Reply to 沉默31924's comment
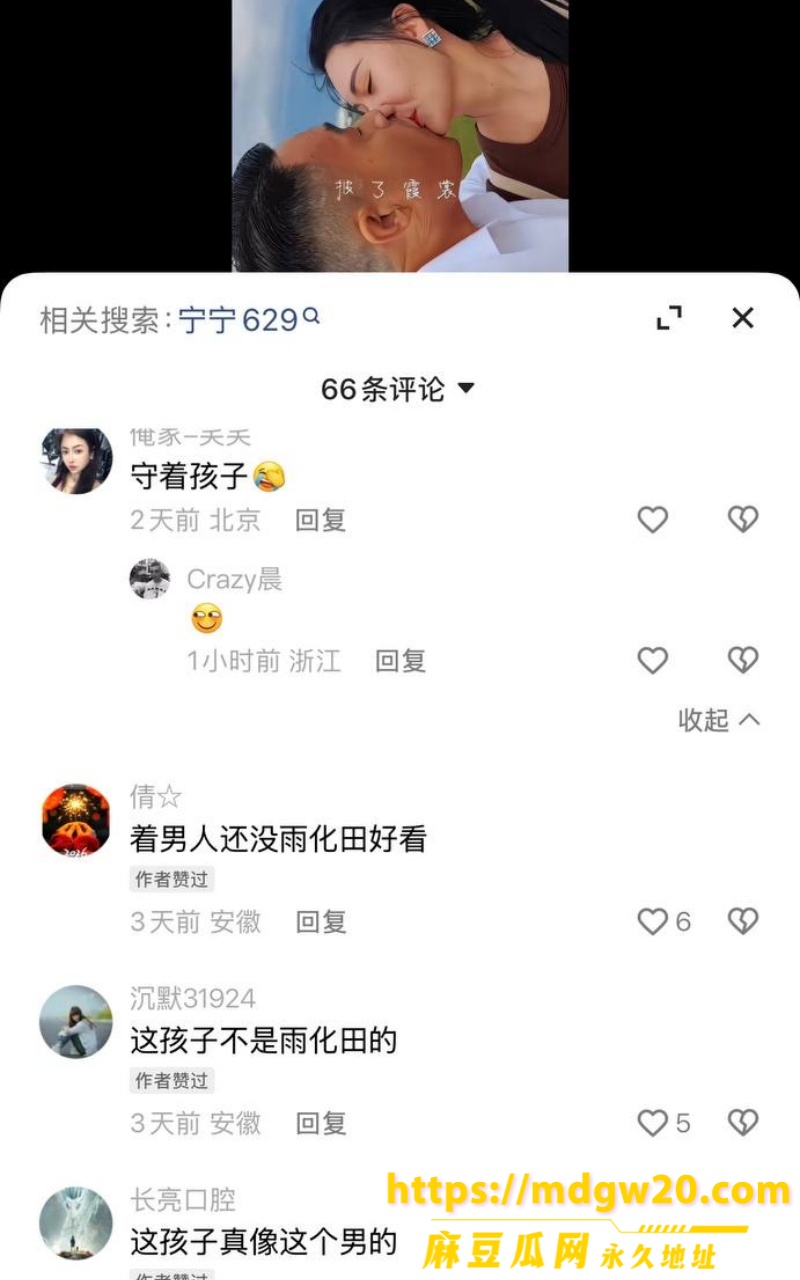Screen dimensions: 800x1280 (x=321, y=1124)
